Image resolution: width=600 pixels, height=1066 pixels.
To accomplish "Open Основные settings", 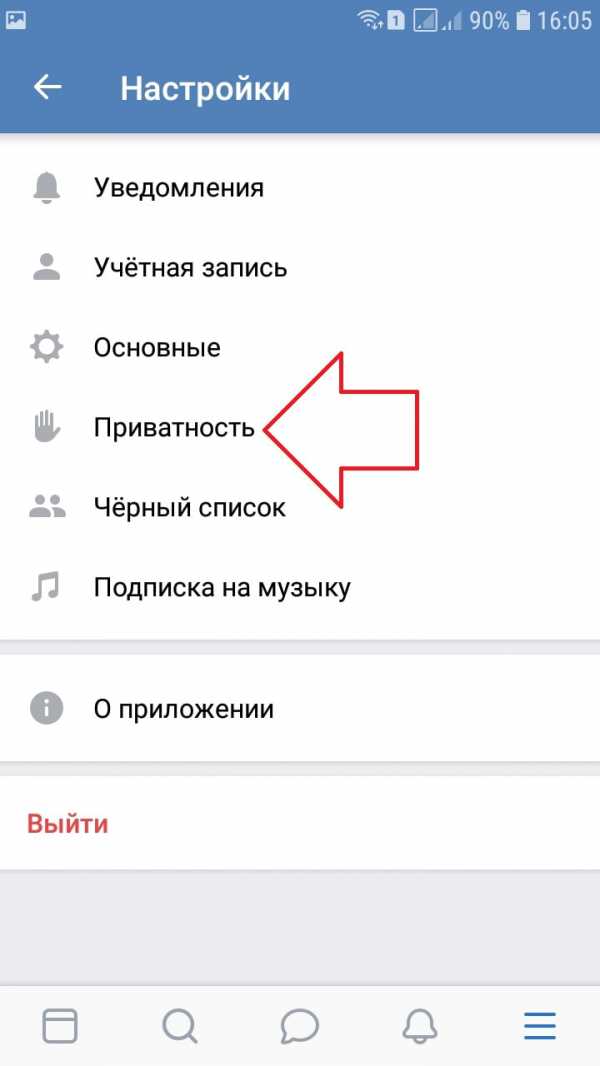I will pos(157,348).
